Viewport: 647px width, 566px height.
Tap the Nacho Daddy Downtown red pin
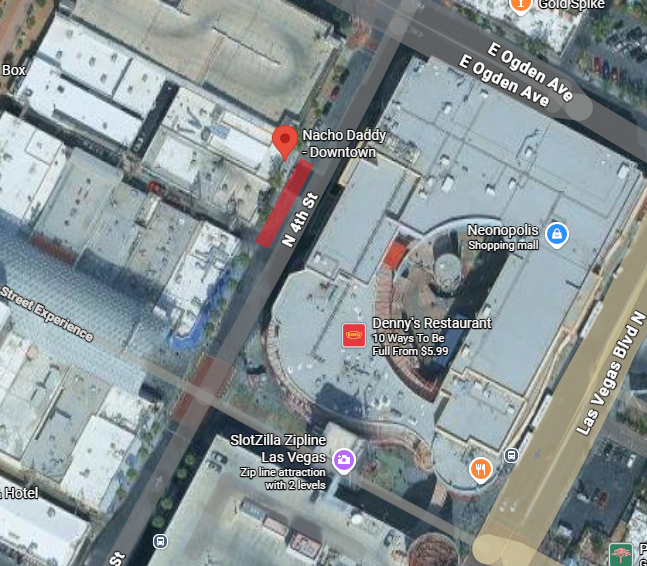285,141
